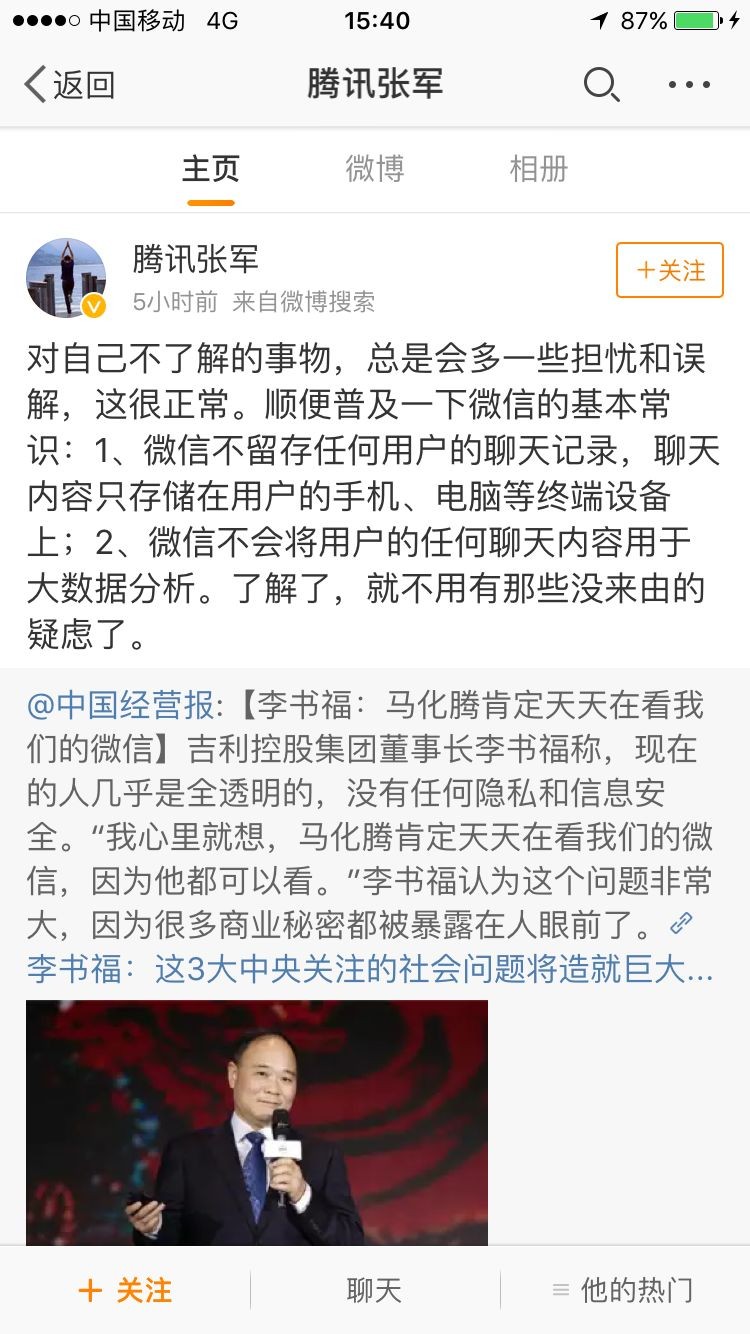The width and height of the screenshot is (750, 1334).
Task: Tap the search icon in the title bar
Action: 601,85
